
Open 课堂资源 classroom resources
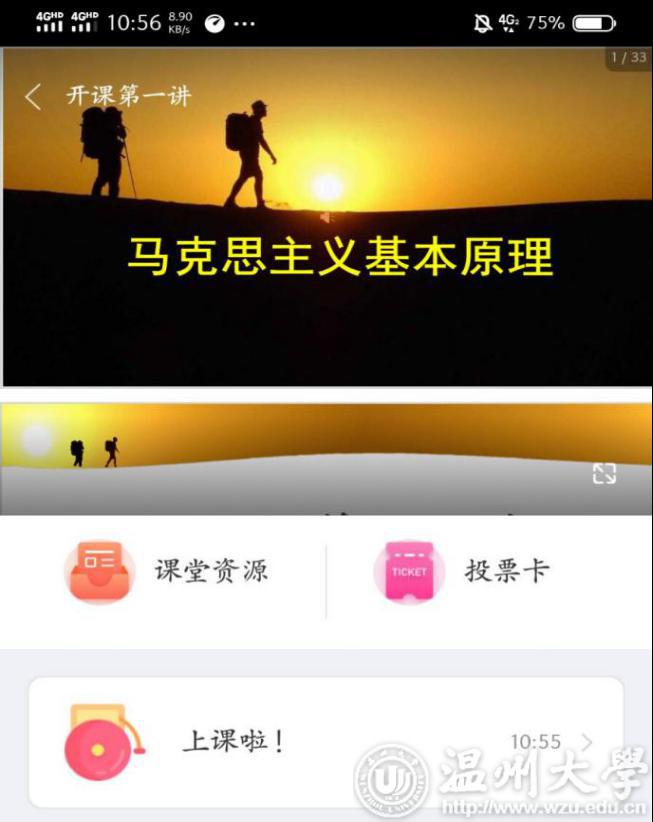[x=168, y=572]
